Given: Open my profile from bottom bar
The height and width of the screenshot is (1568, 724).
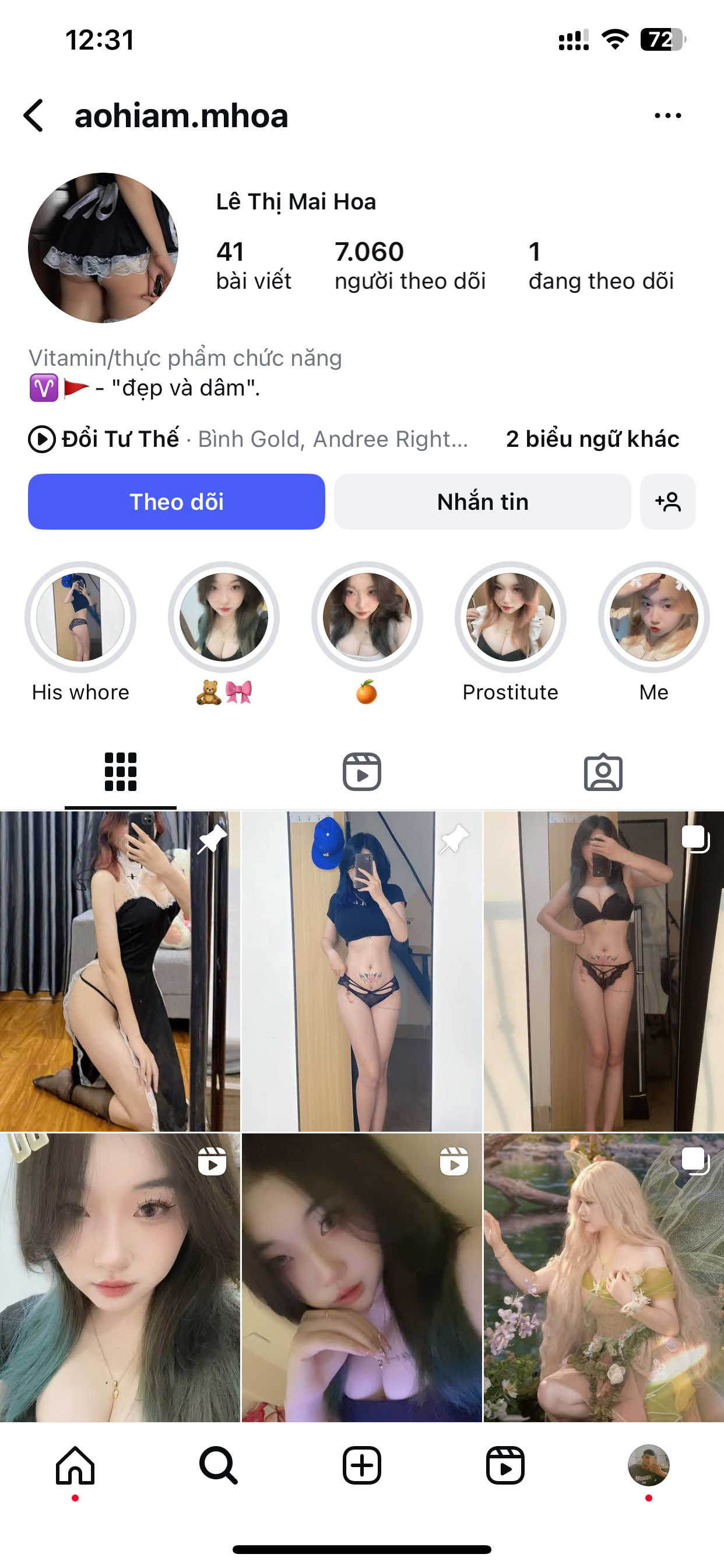Looking at the screenshot, I should [x=649, y=1466].
